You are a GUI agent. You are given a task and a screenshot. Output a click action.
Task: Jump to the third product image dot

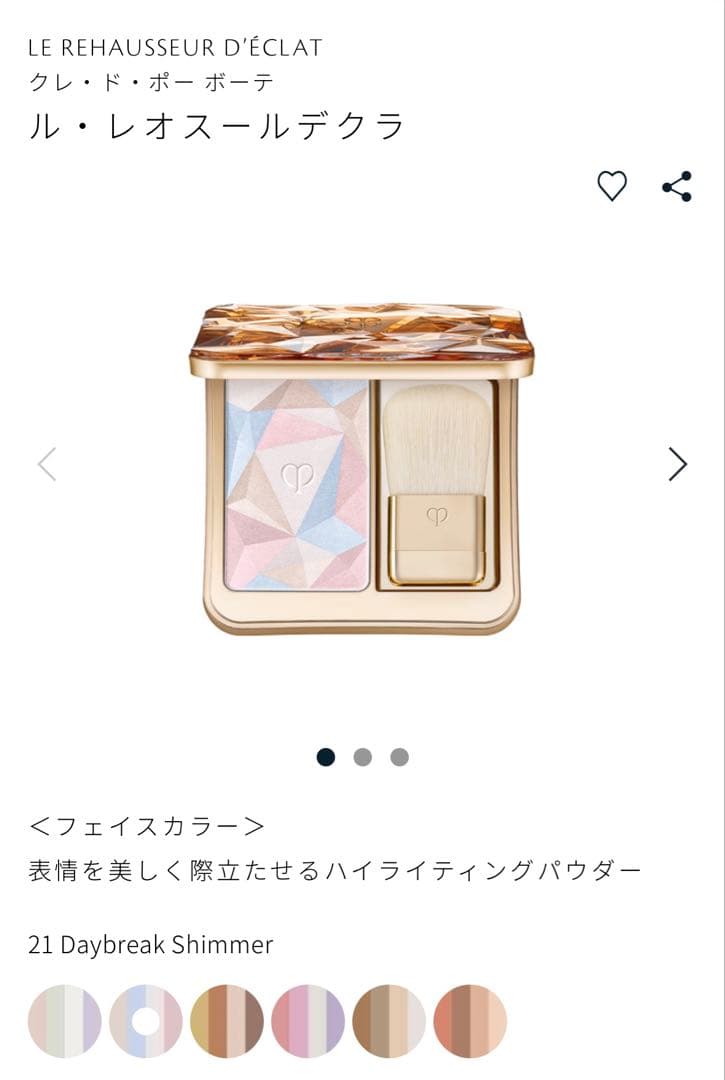coord(399,757)
